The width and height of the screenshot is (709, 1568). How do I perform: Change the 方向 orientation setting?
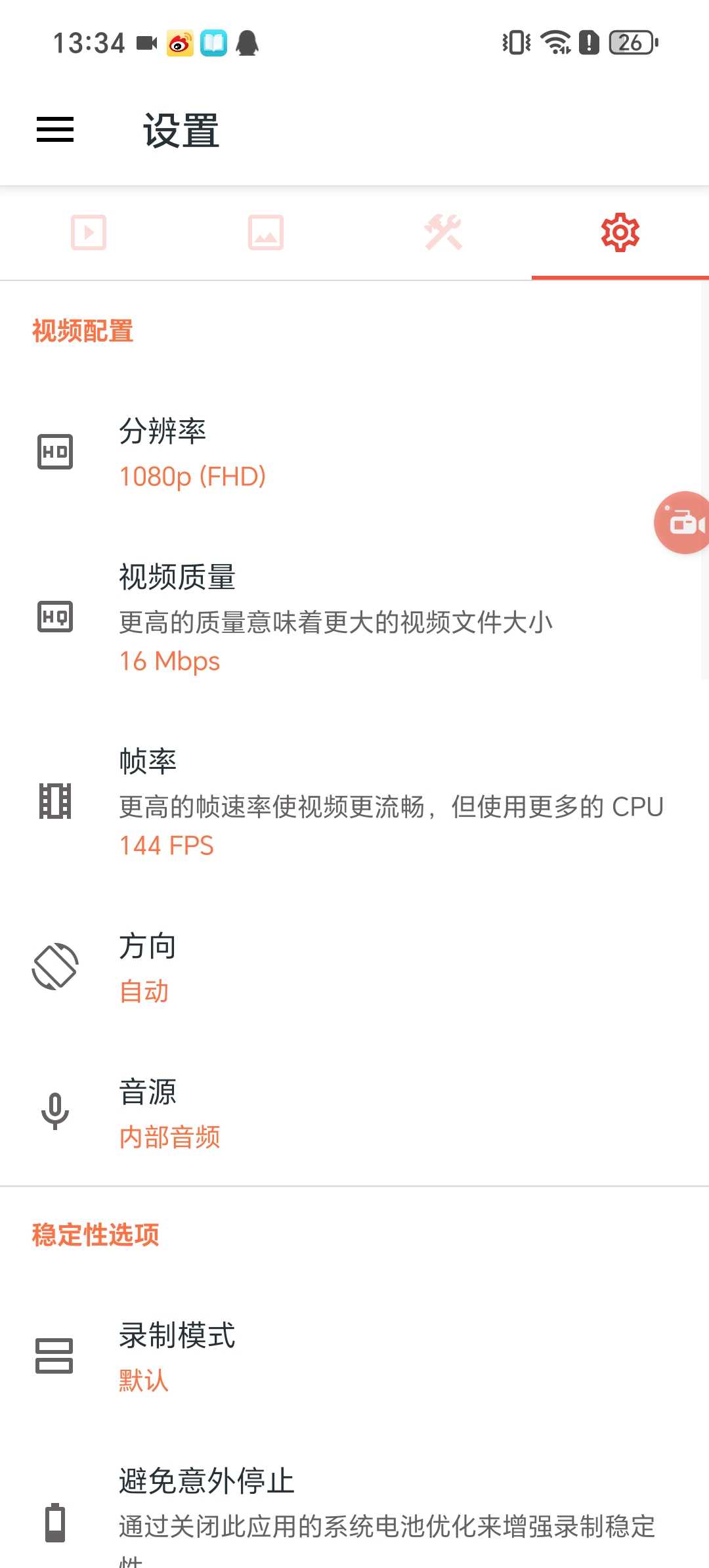click(x=354, y=968)
